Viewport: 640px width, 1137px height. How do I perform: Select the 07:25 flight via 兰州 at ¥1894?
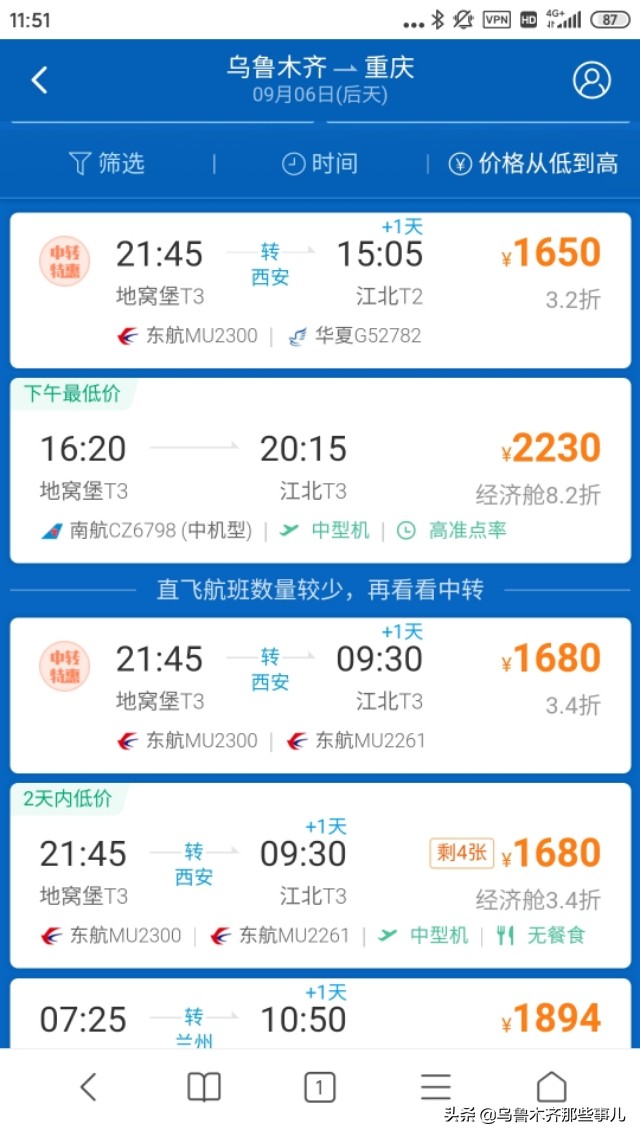pyautogui.click(x=320, y=1013)
